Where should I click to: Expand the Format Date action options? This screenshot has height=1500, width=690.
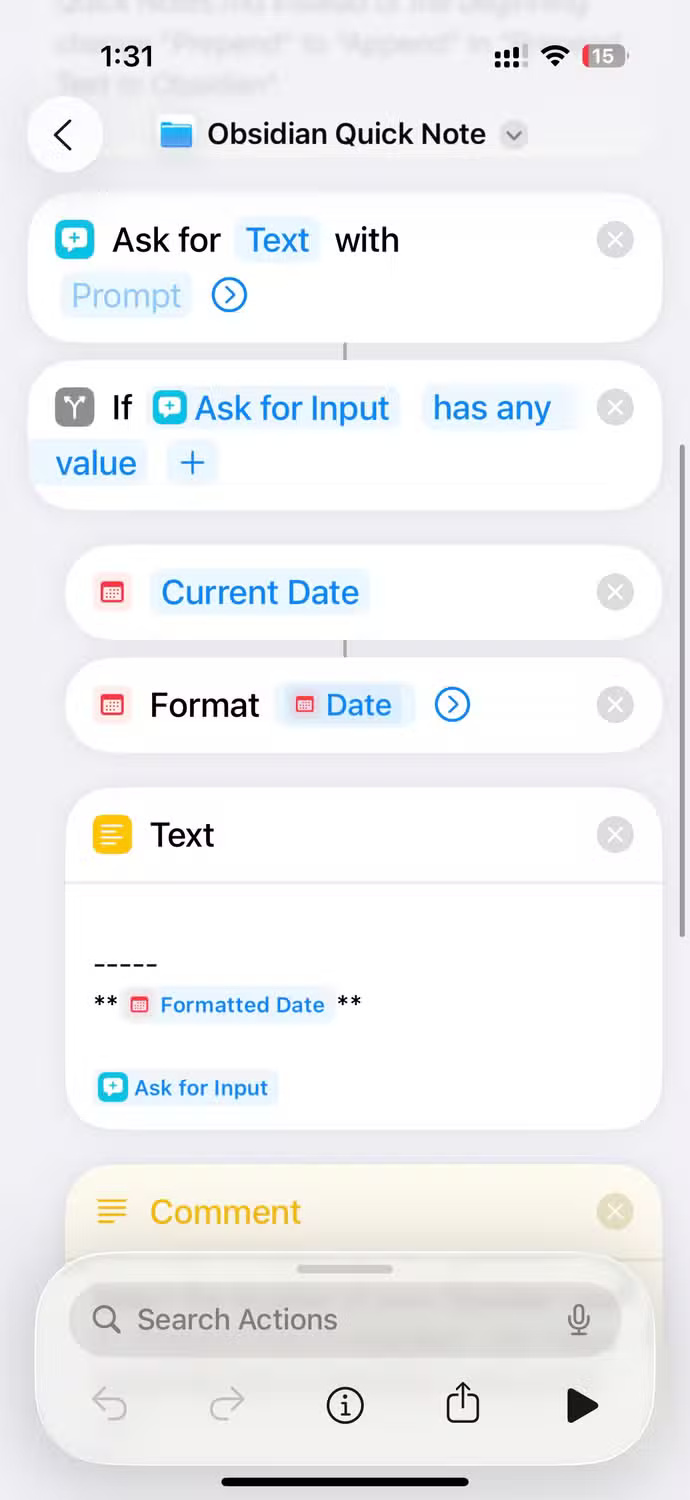452,705
